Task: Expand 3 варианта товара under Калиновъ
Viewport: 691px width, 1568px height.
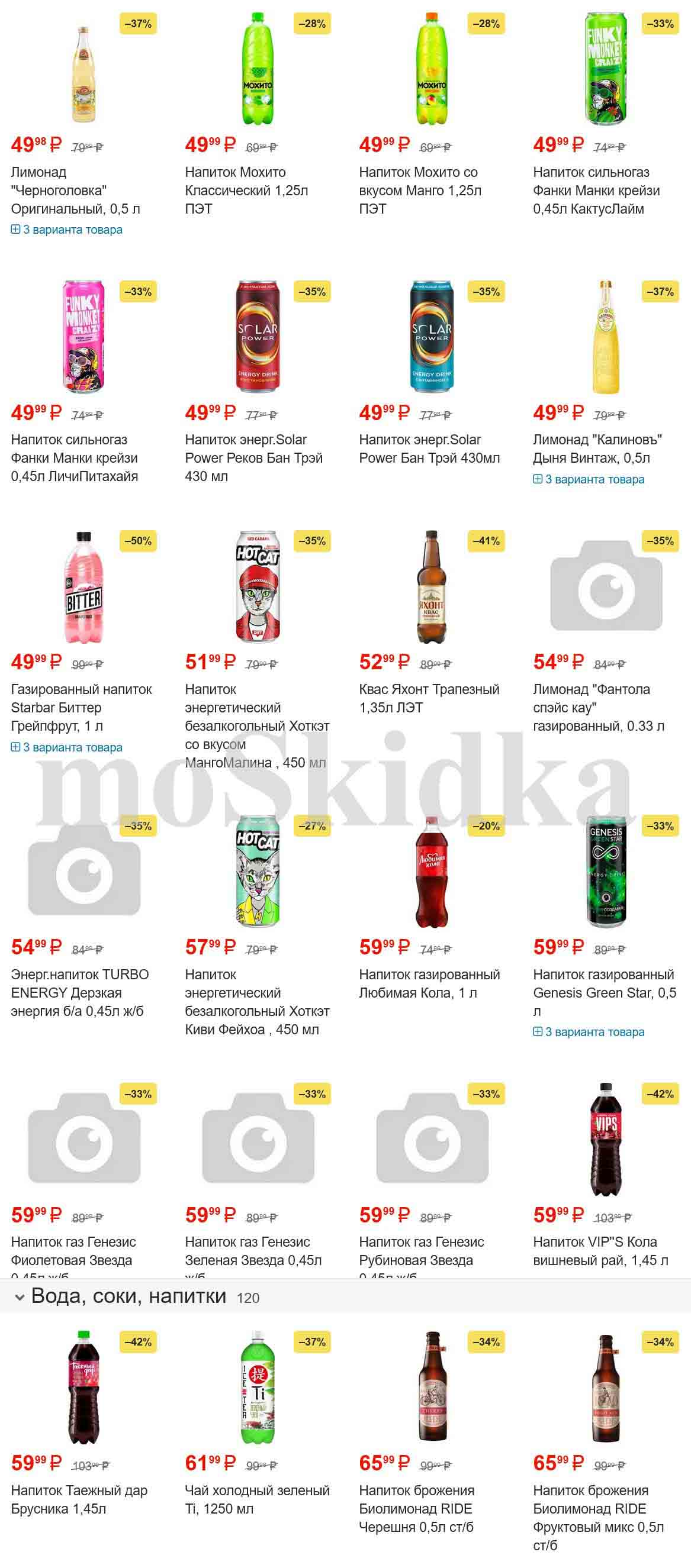Action: point(594,479)
